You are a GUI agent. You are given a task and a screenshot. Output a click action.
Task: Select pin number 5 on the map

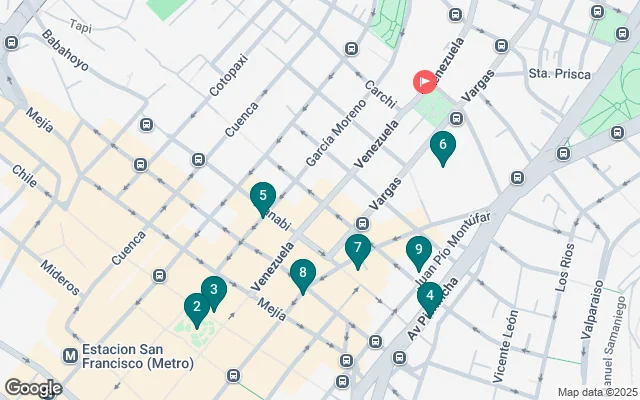[x=262, y=198]
